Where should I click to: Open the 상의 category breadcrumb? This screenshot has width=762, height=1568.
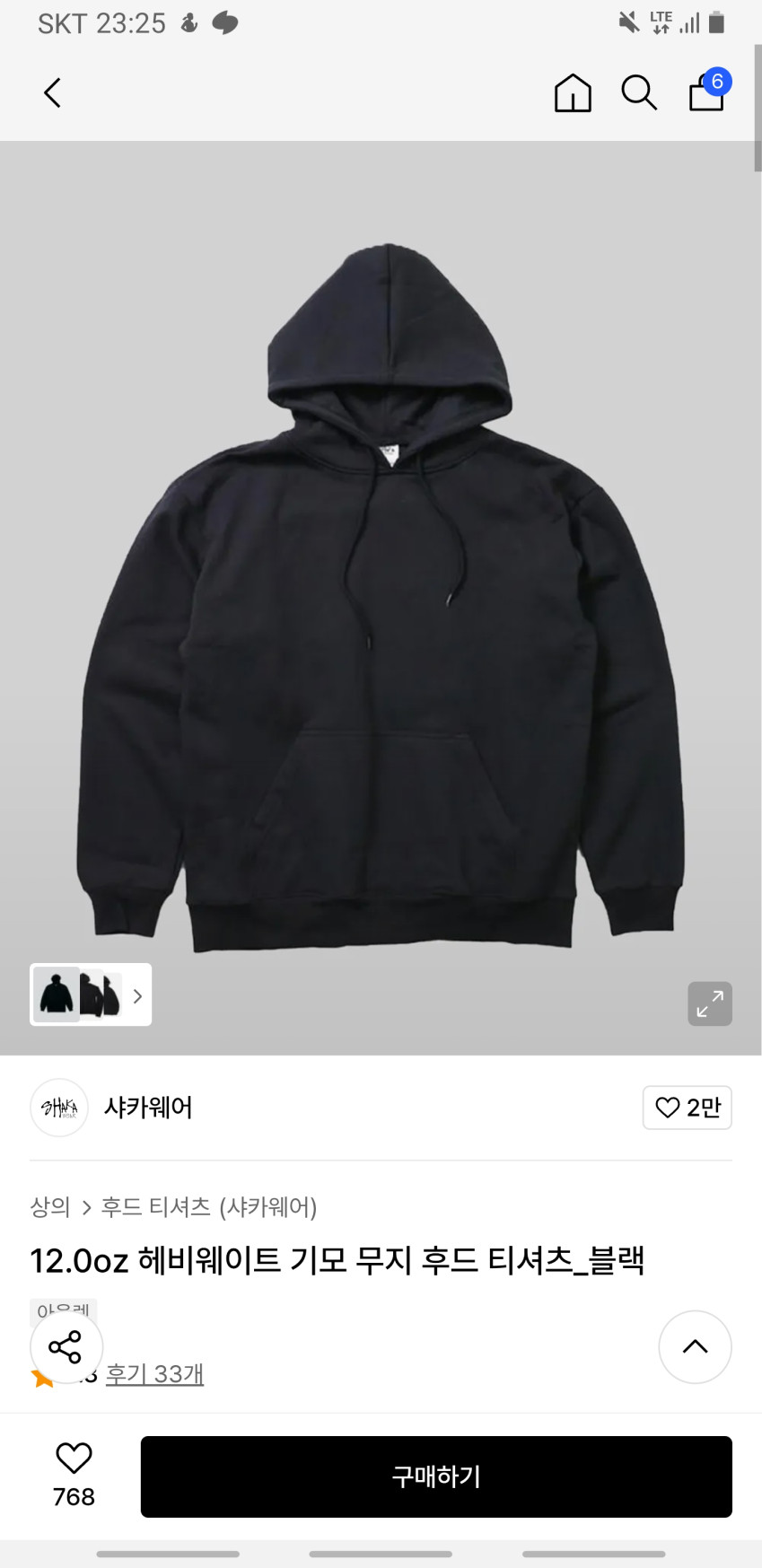click(x=50, y=1207)
